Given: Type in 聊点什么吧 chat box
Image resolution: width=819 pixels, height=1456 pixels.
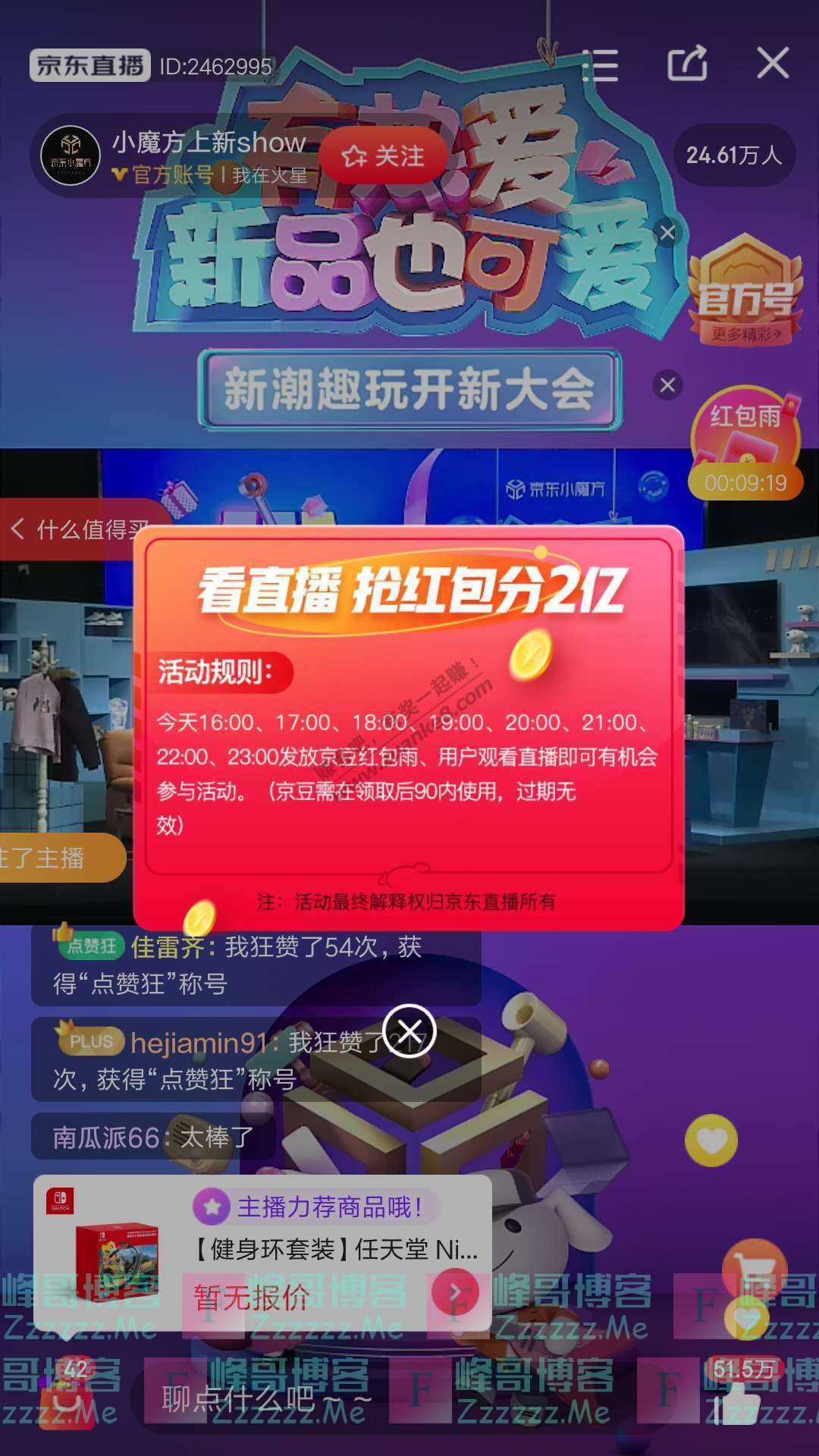Looking at the screenshot, I should tap(265, 1399).
